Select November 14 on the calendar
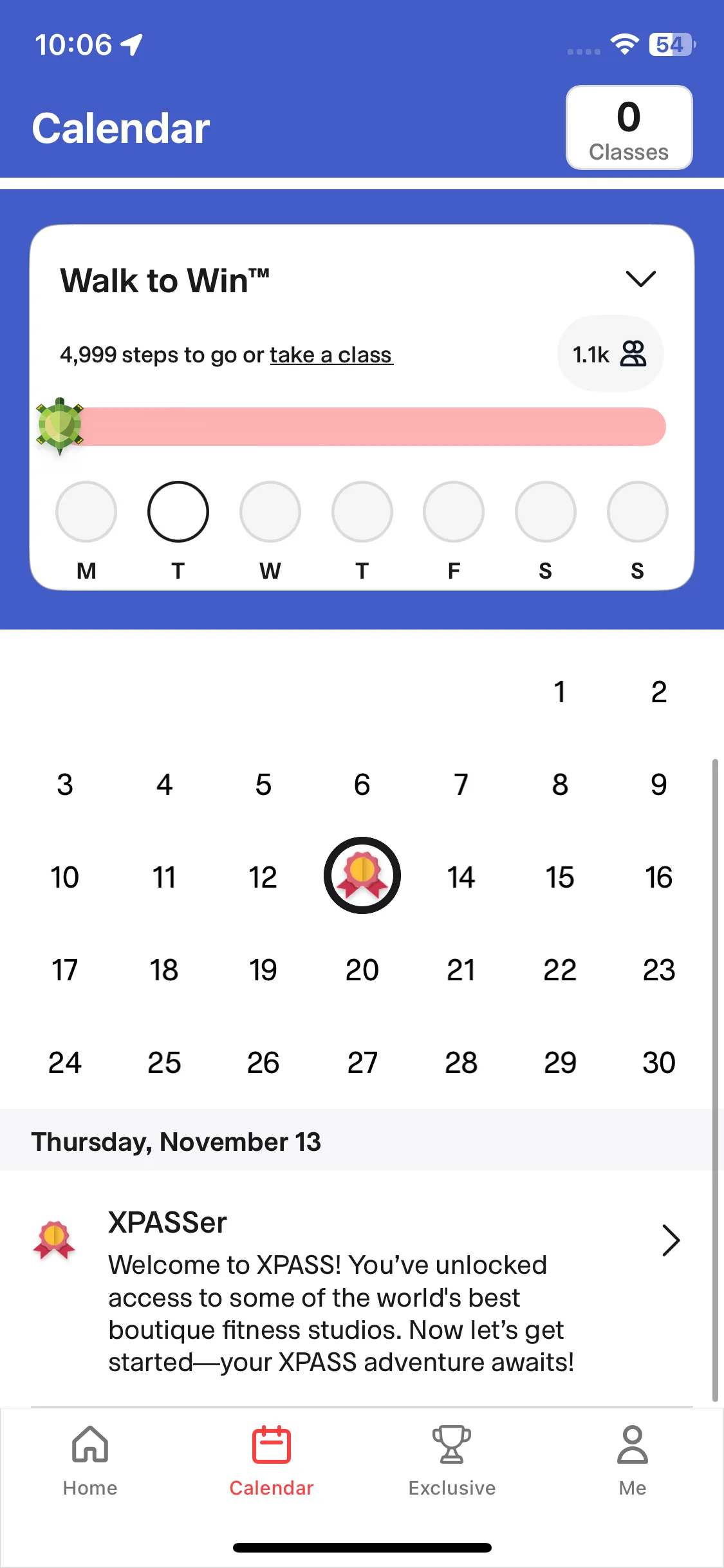The image size is (724, 1568). pyautogui.click(x=461, y=877)
